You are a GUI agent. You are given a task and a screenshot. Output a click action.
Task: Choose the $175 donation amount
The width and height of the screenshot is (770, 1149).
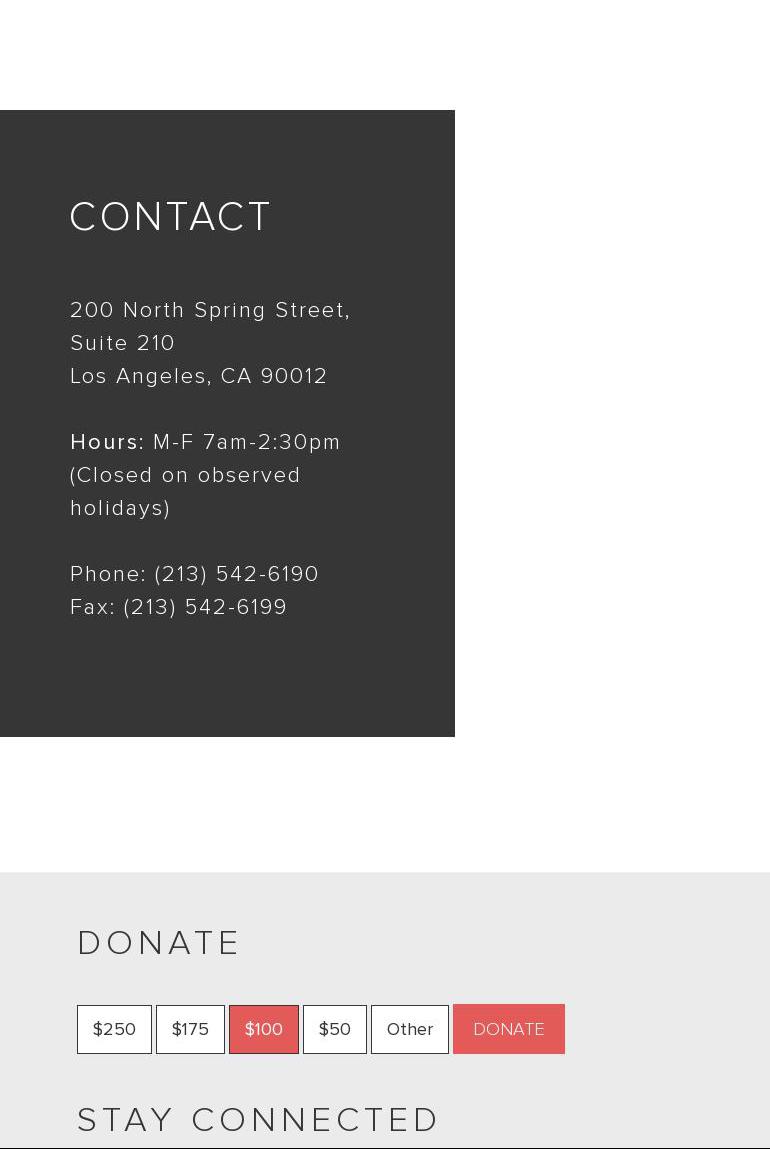click(x=190, y=1029)
